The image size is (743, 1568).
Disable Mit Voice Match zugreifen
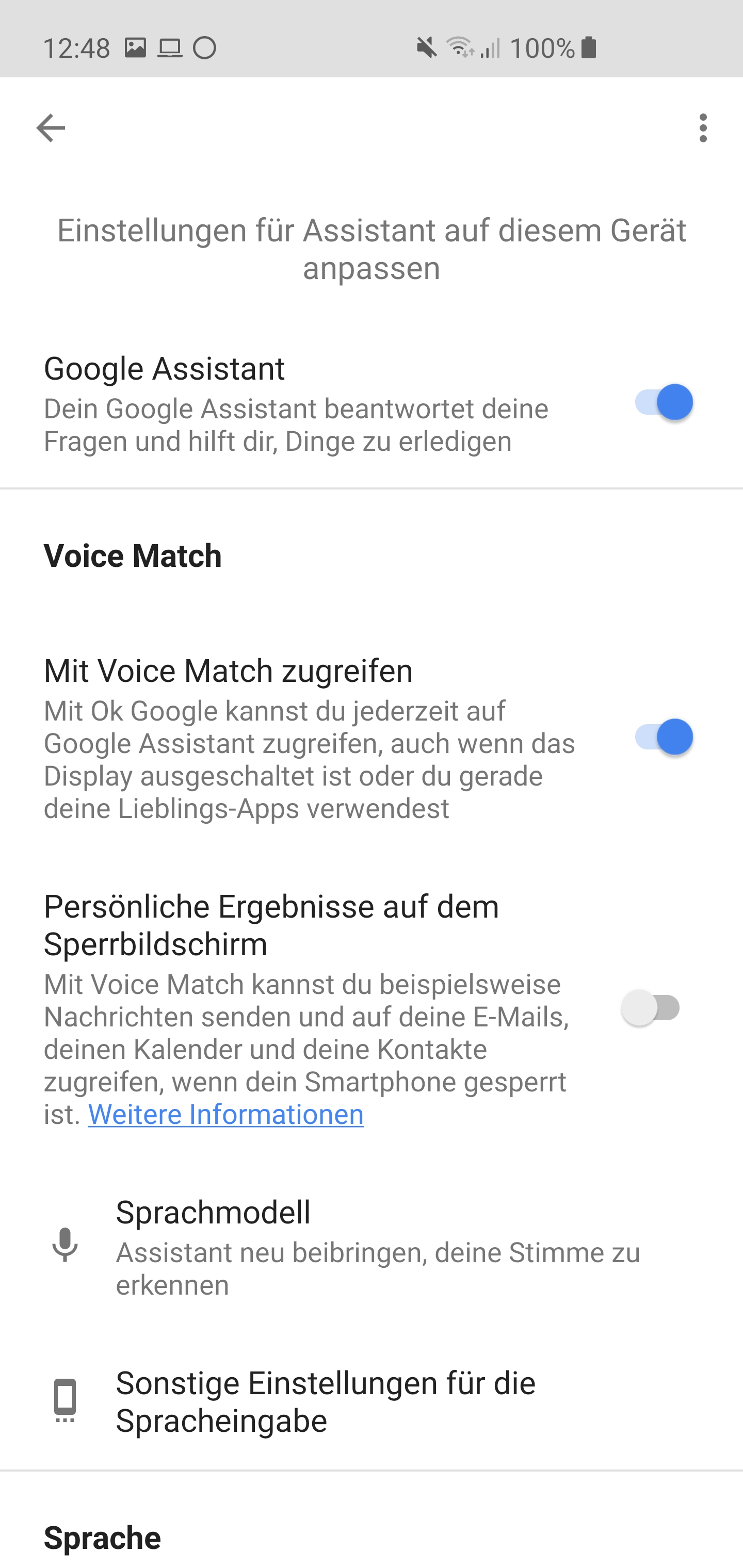click(x=663, y=737)
